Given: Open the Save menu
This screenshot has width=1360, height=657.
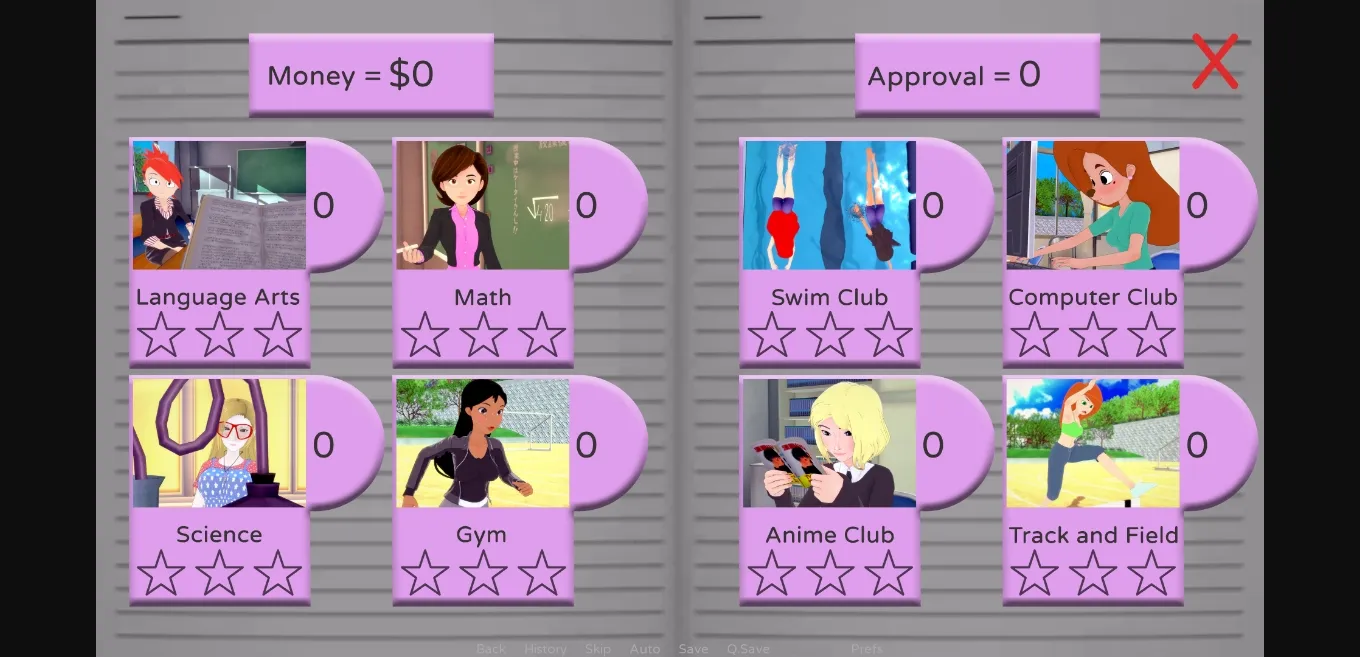Looking at the screenshot, I should 693,649.
